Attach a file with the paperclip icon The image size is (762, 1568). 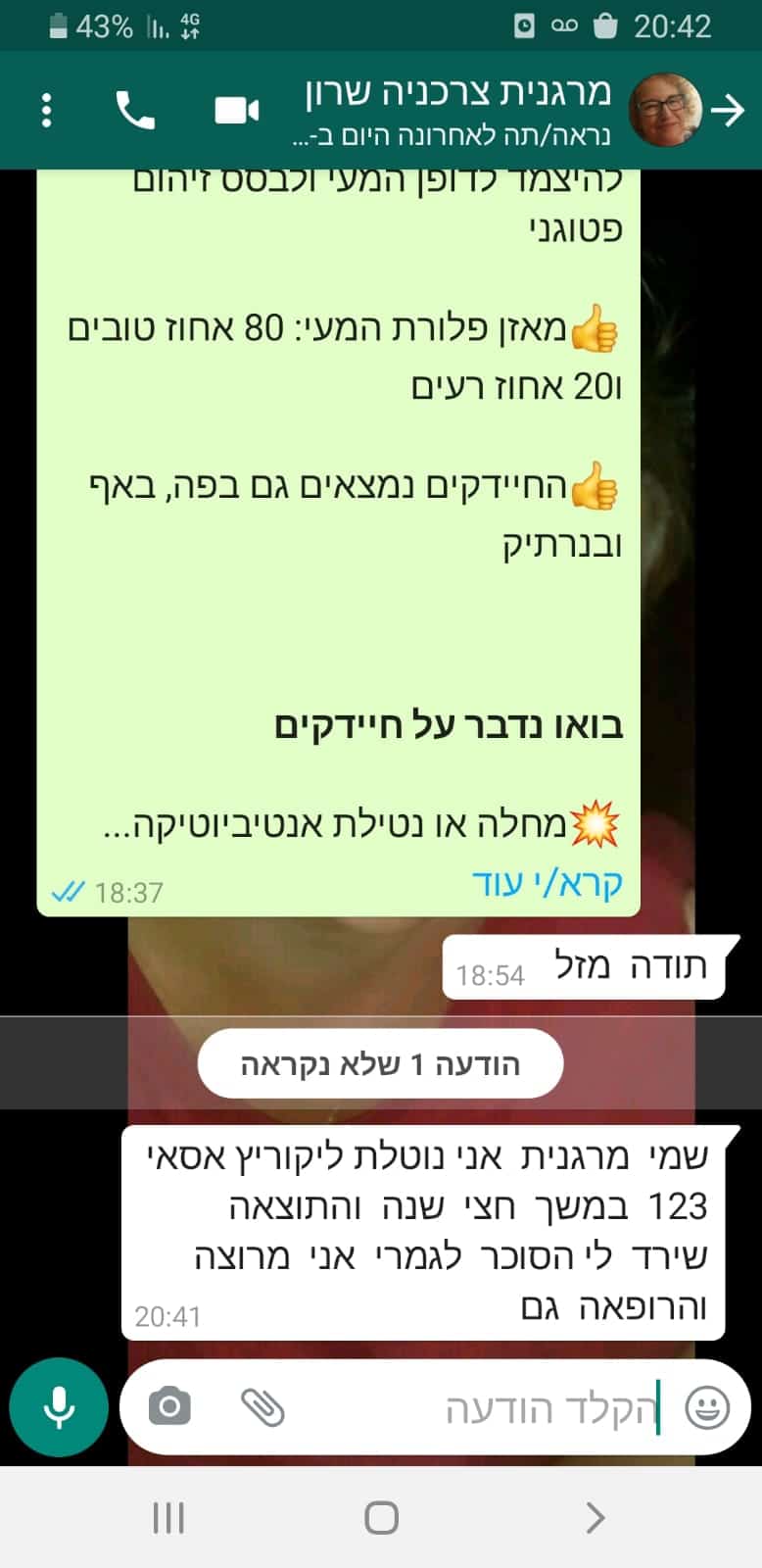pos(262,1407)
